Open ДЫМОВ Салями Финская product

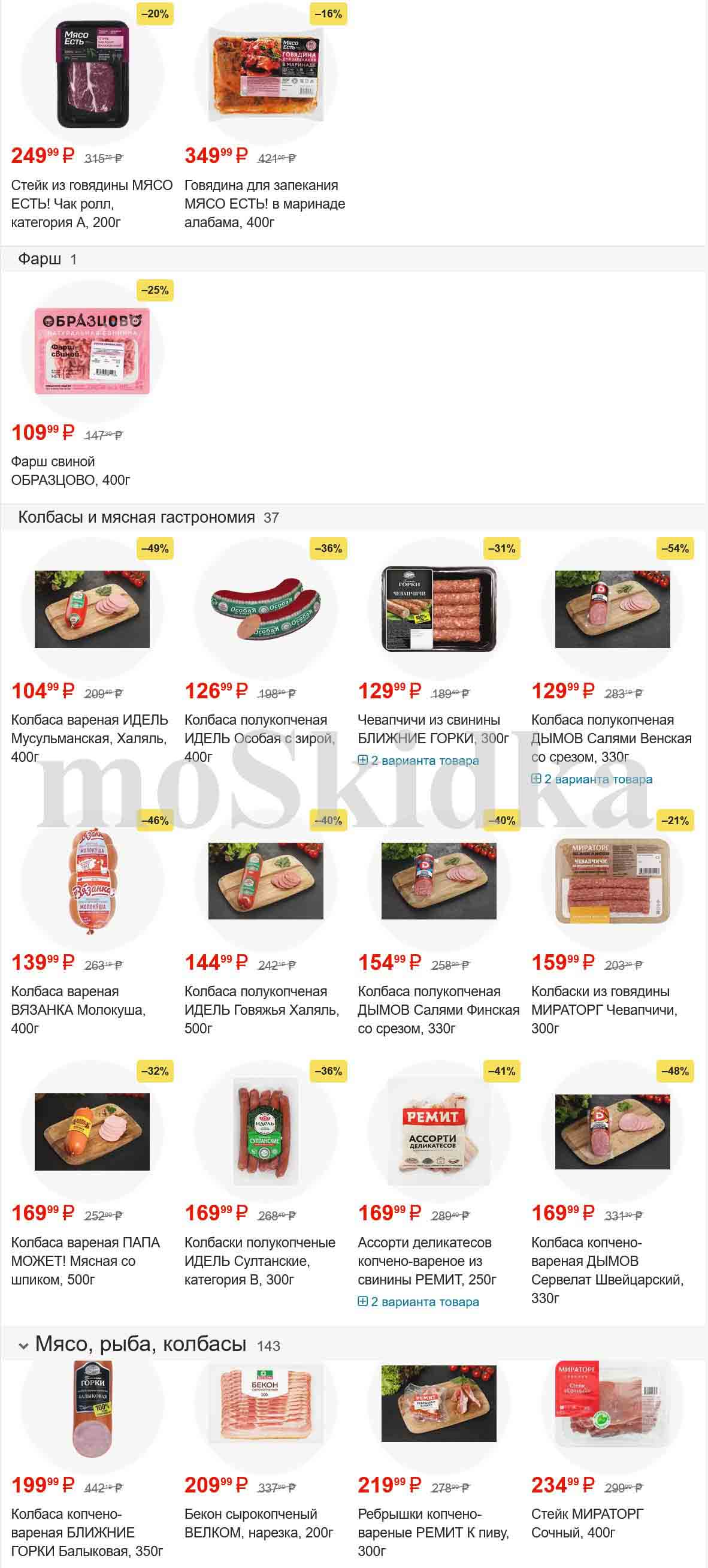(438, 1009)
